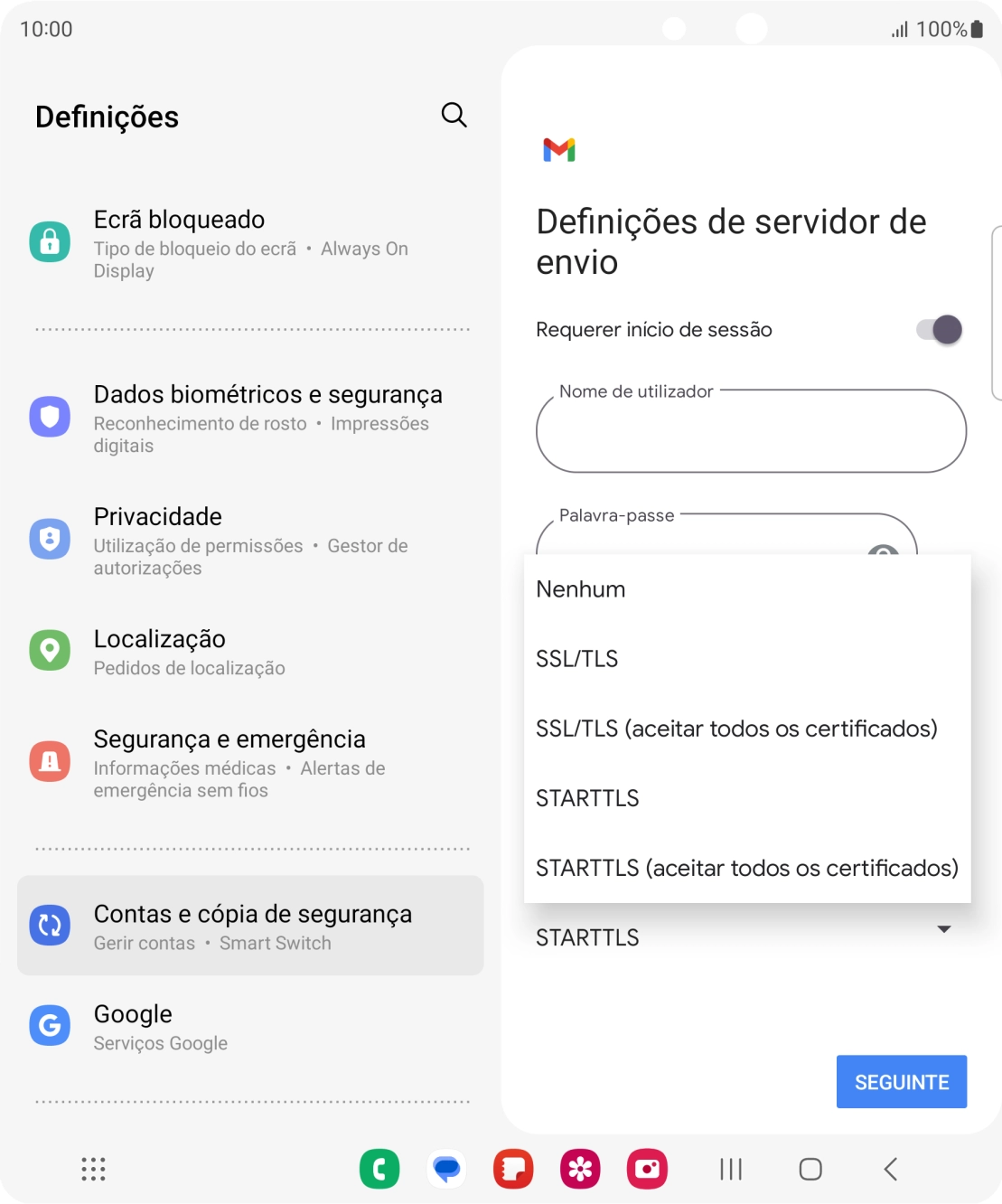Search in Definições
Image resolution: width=1002 pixels, height=1204 pixels.
(x=454, y=116)
